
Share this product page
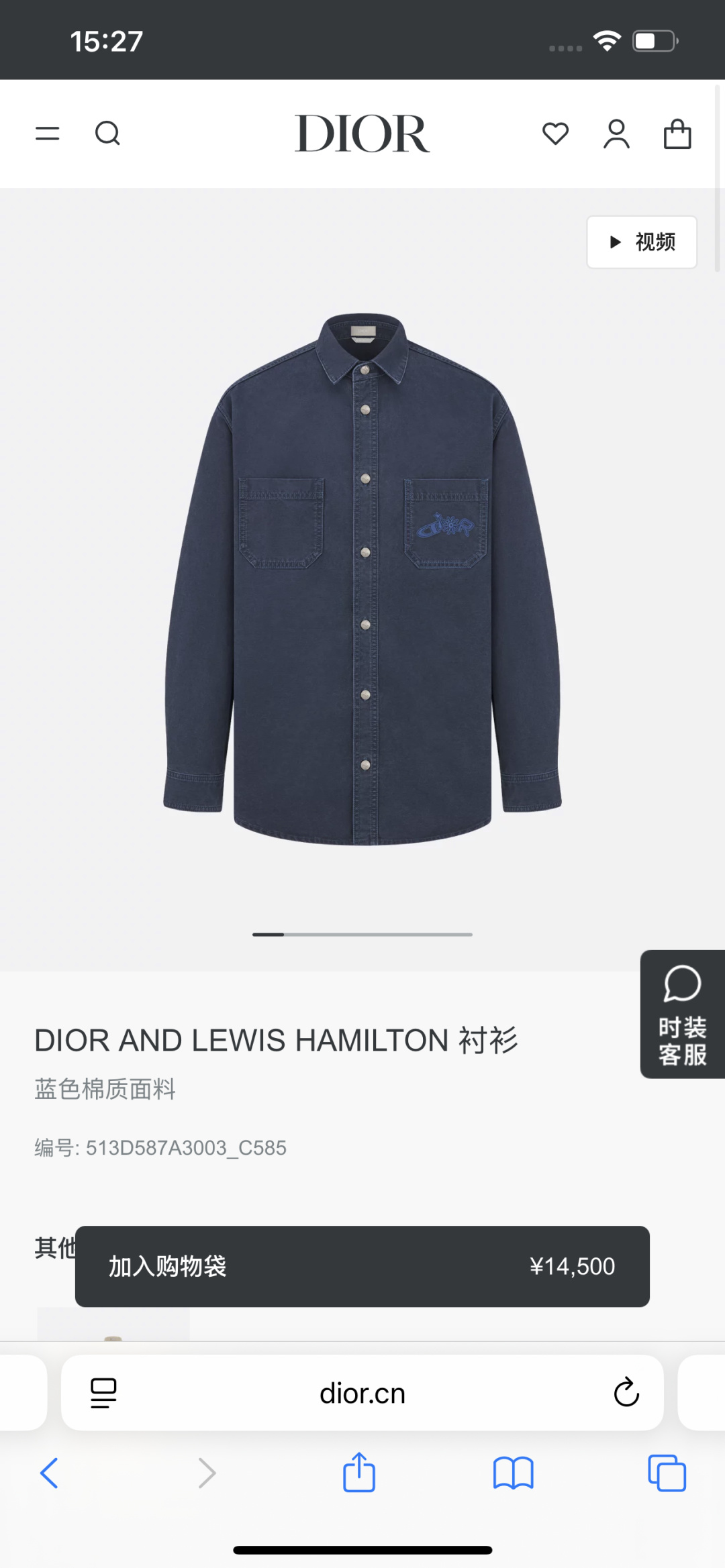[x=359, y=1473]
